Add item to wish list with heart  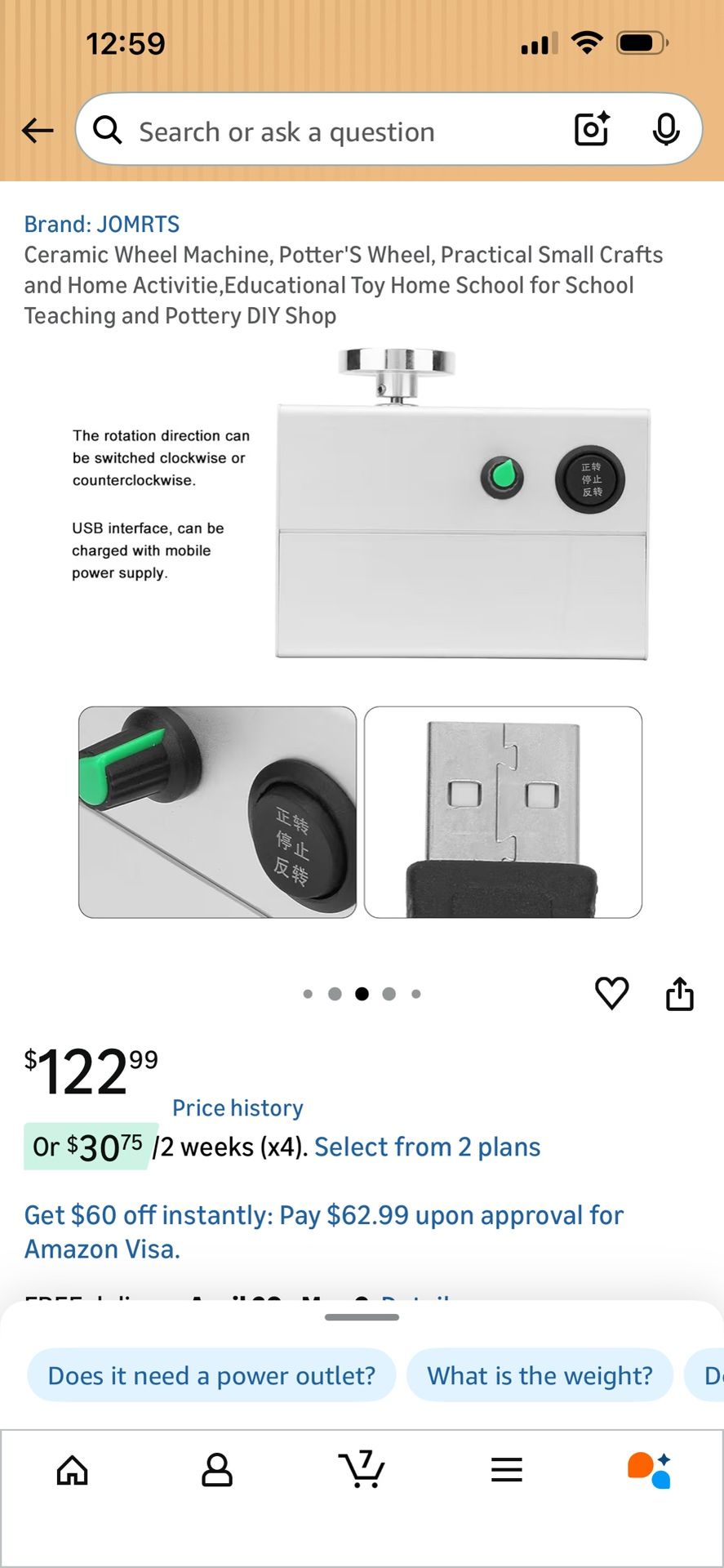611,993
